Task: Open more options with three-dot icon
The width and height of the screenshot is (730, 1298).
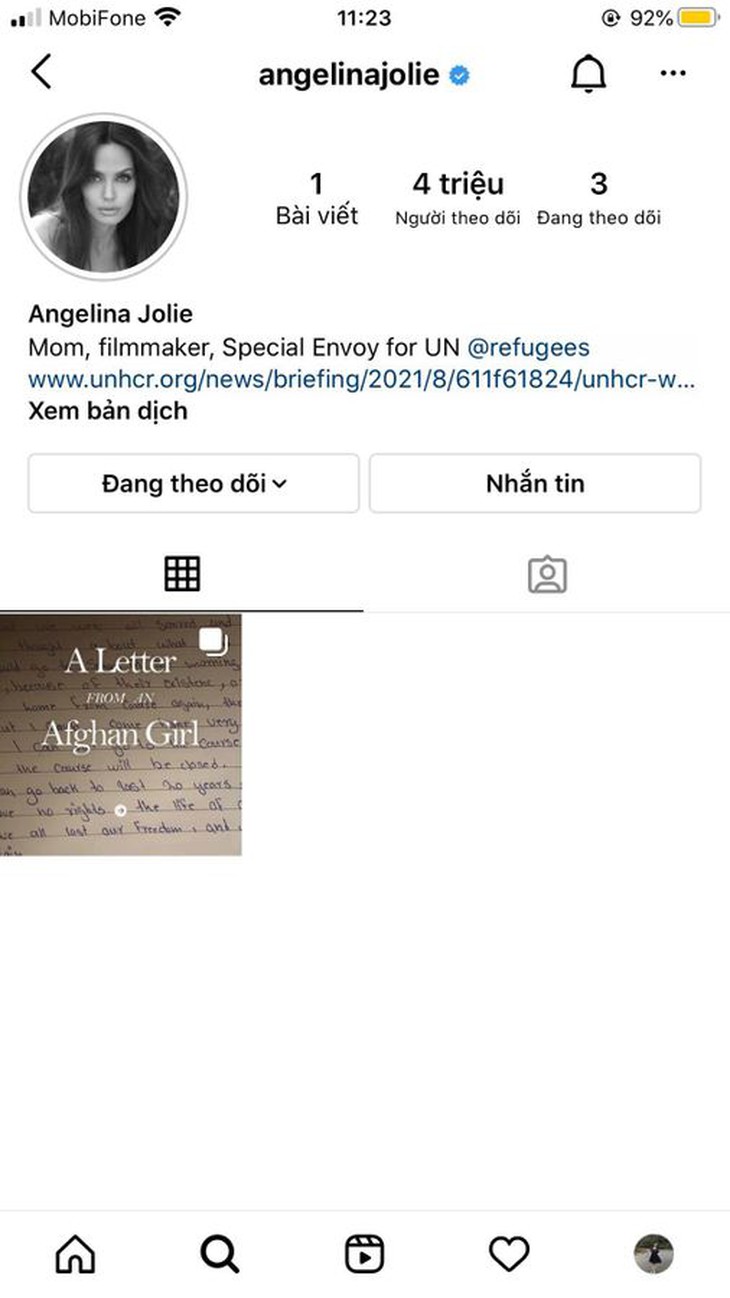Action: pos(672,72)
